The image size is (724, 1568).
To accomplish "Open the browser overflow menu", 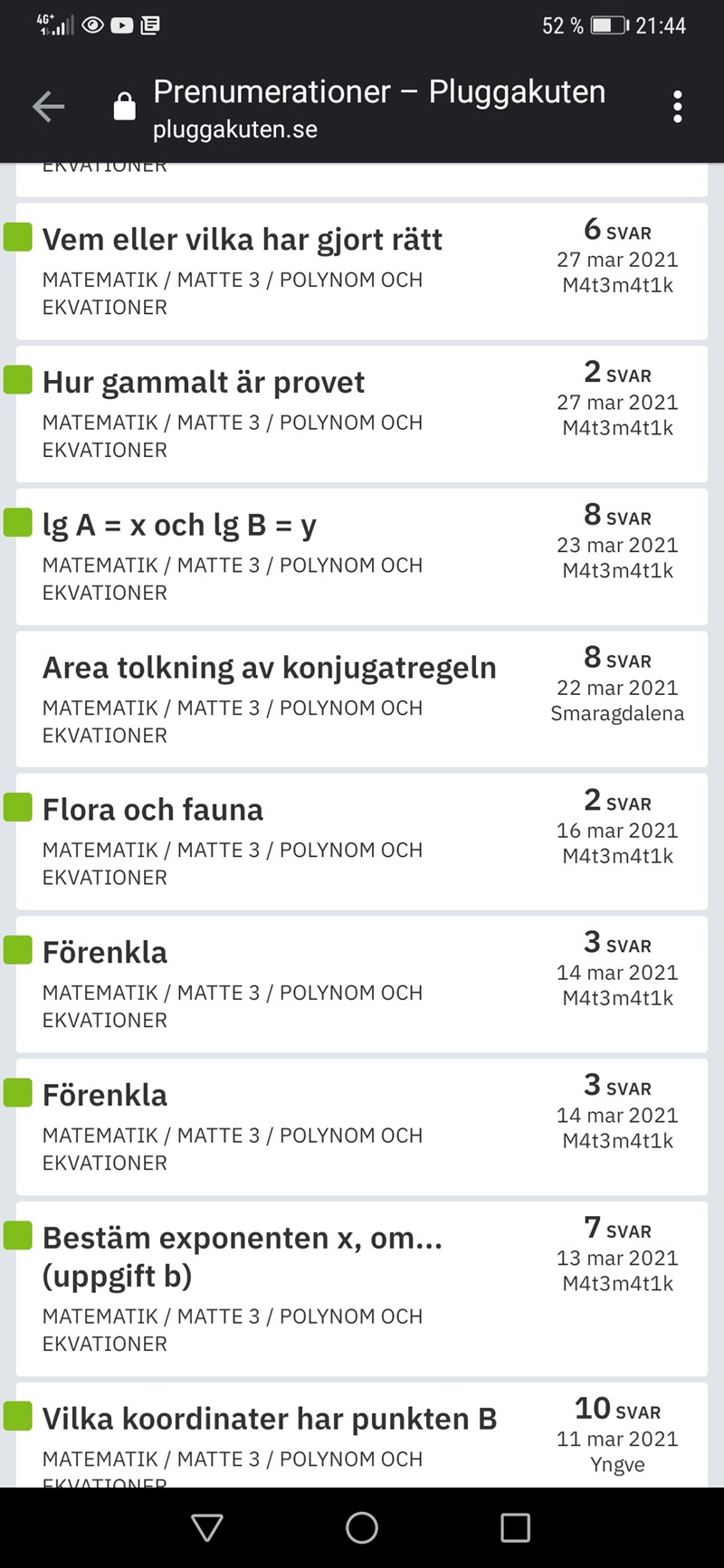I will click(x=677, y=107).
